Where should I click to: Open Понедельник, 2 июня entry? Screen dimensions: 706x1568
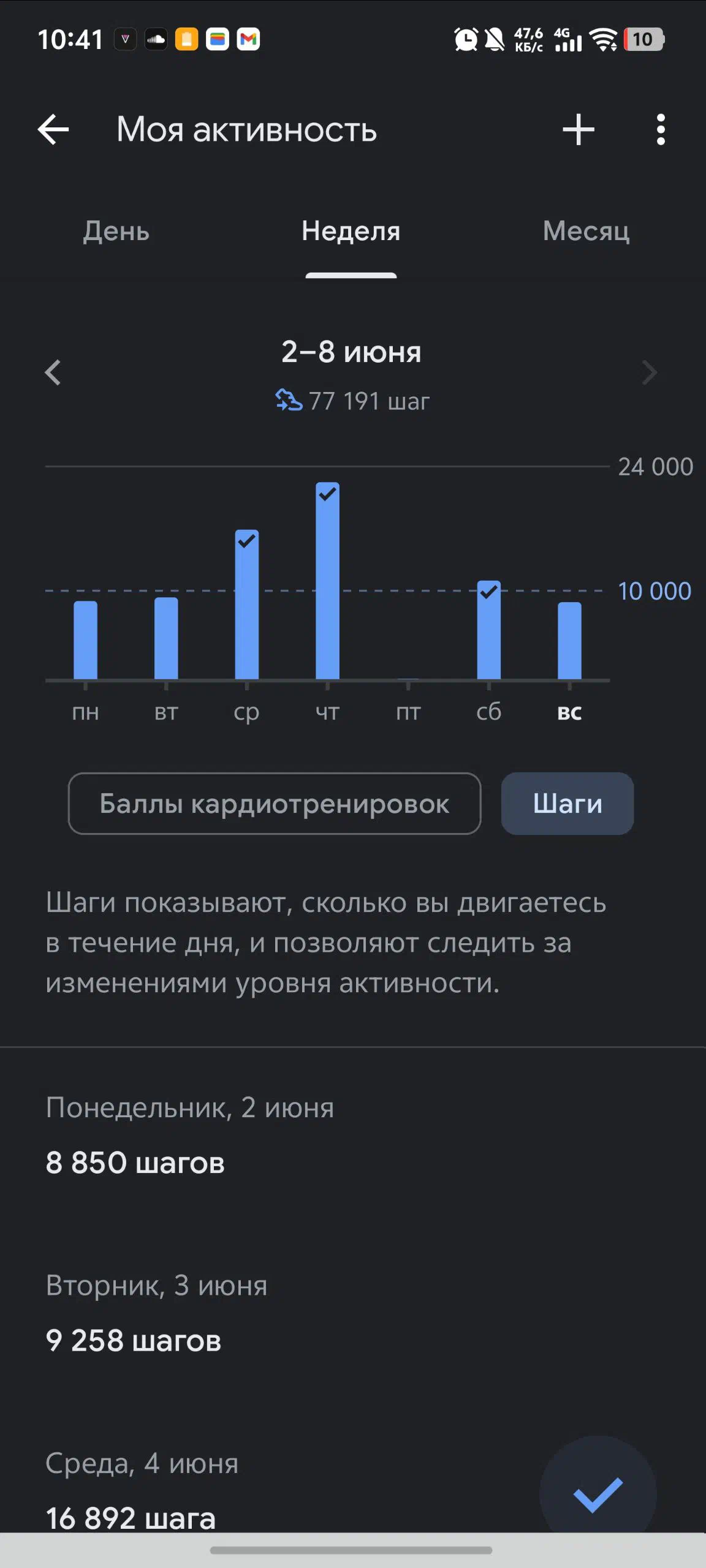[353, 1136]
